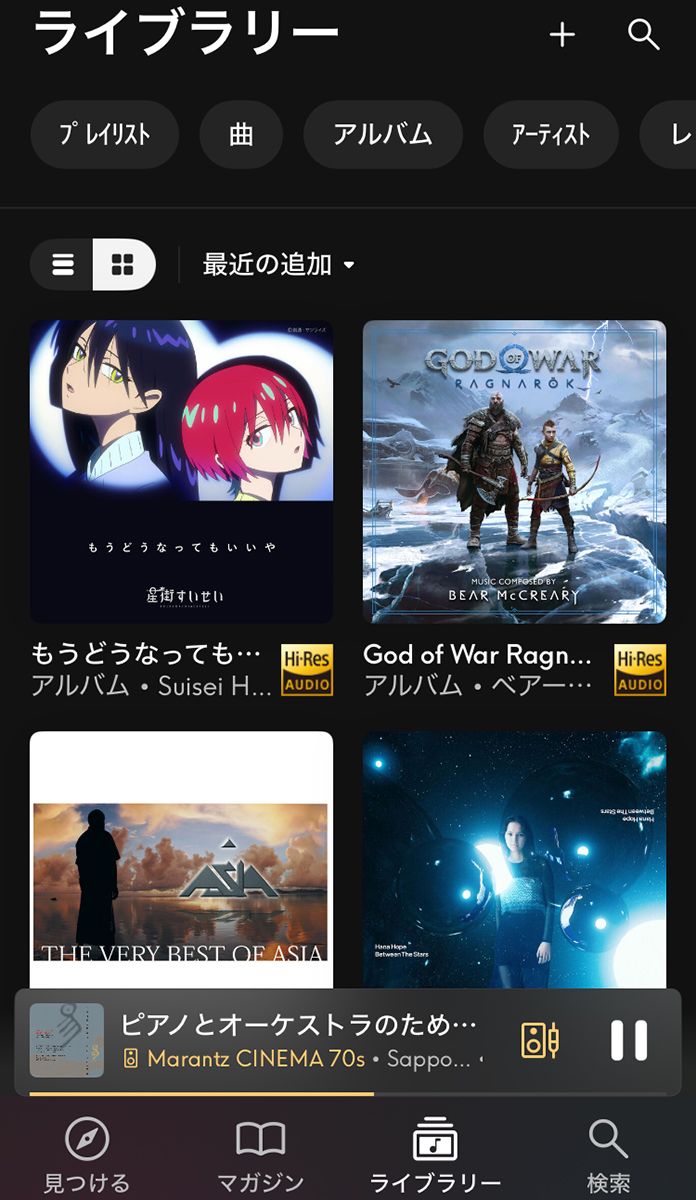The height and width of the screenshot is (1200, 696).
Task: Open Hana Hope Between The Stars album
Action: [x=514, y=860]
